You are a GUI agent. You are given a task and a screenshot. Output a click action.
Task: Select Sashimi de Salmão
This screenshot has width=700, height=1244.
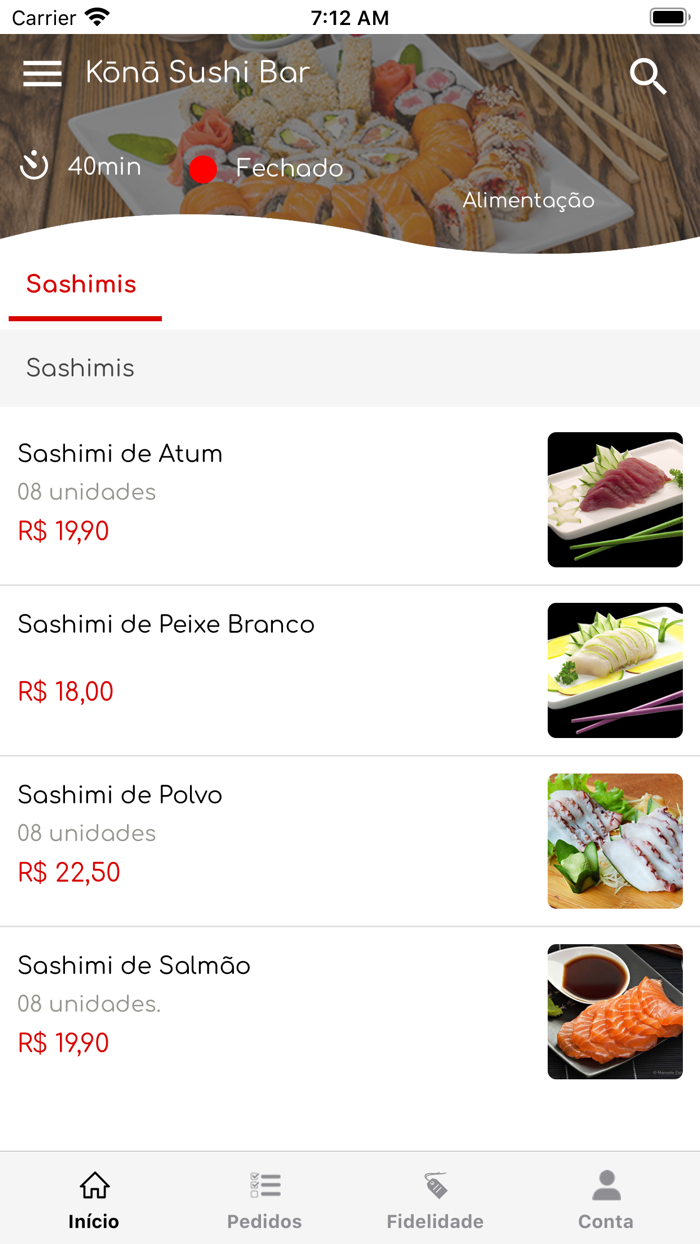pyautogui.click(x=350, y=1011)
